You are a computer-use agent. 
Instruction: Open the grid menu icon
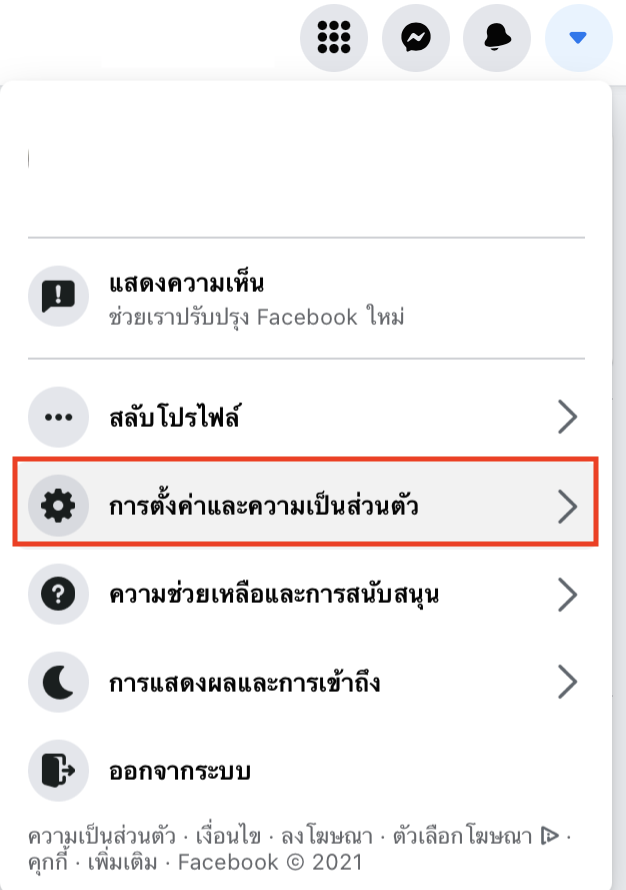[333, 38]
